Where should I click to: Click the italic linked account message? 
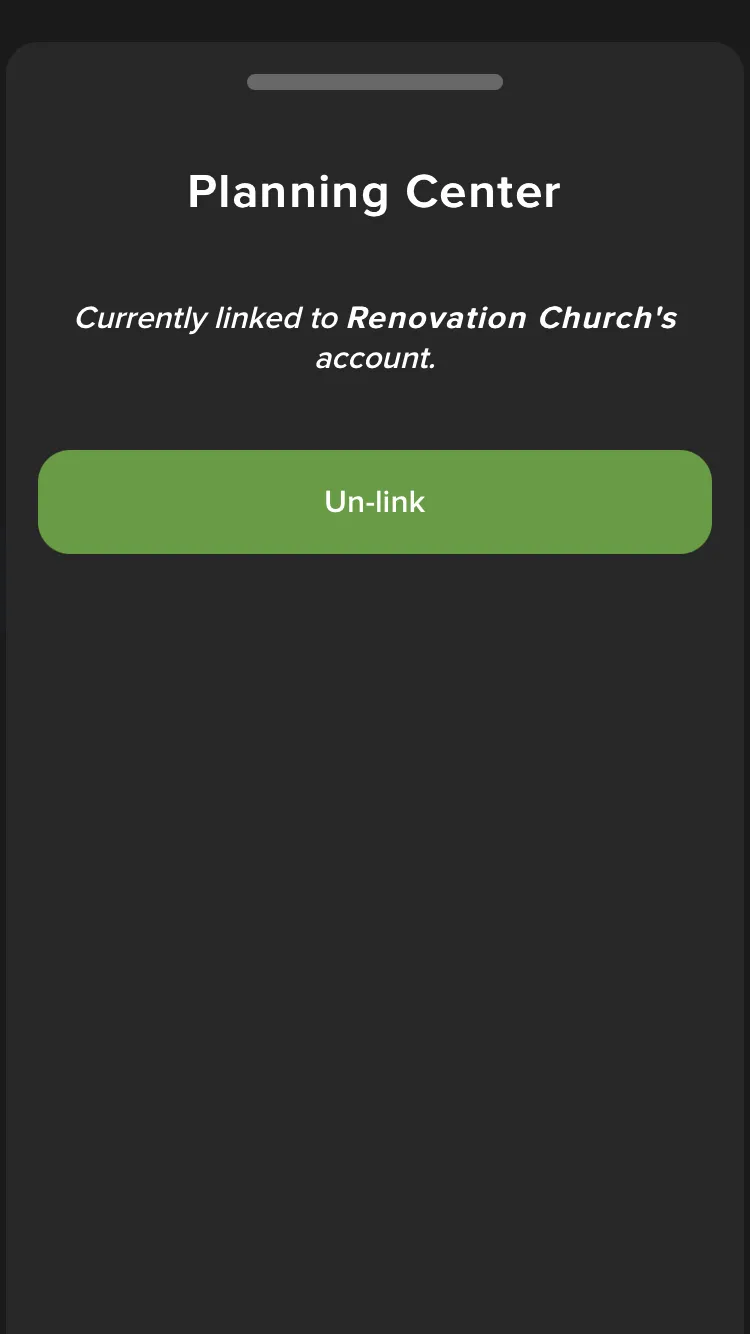point(374,337)
